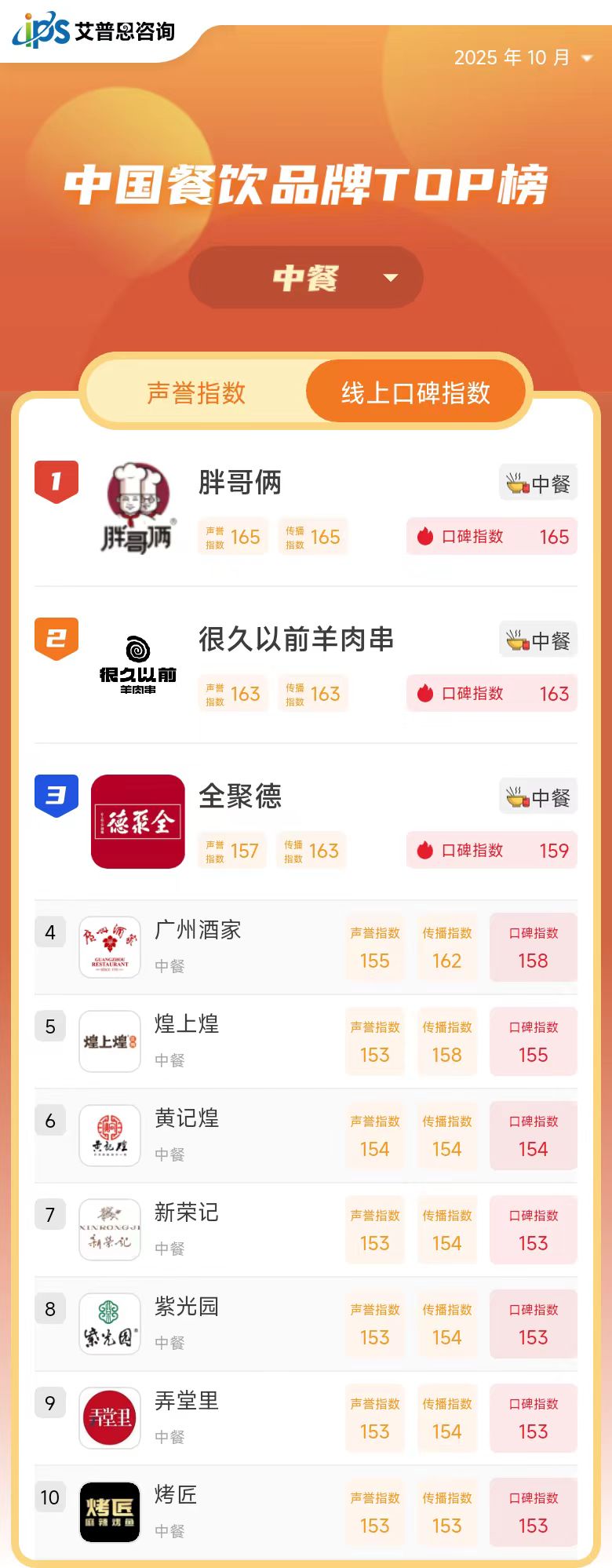
Task: Select the 线上口碑指数 tab
Action: point(415,392)
